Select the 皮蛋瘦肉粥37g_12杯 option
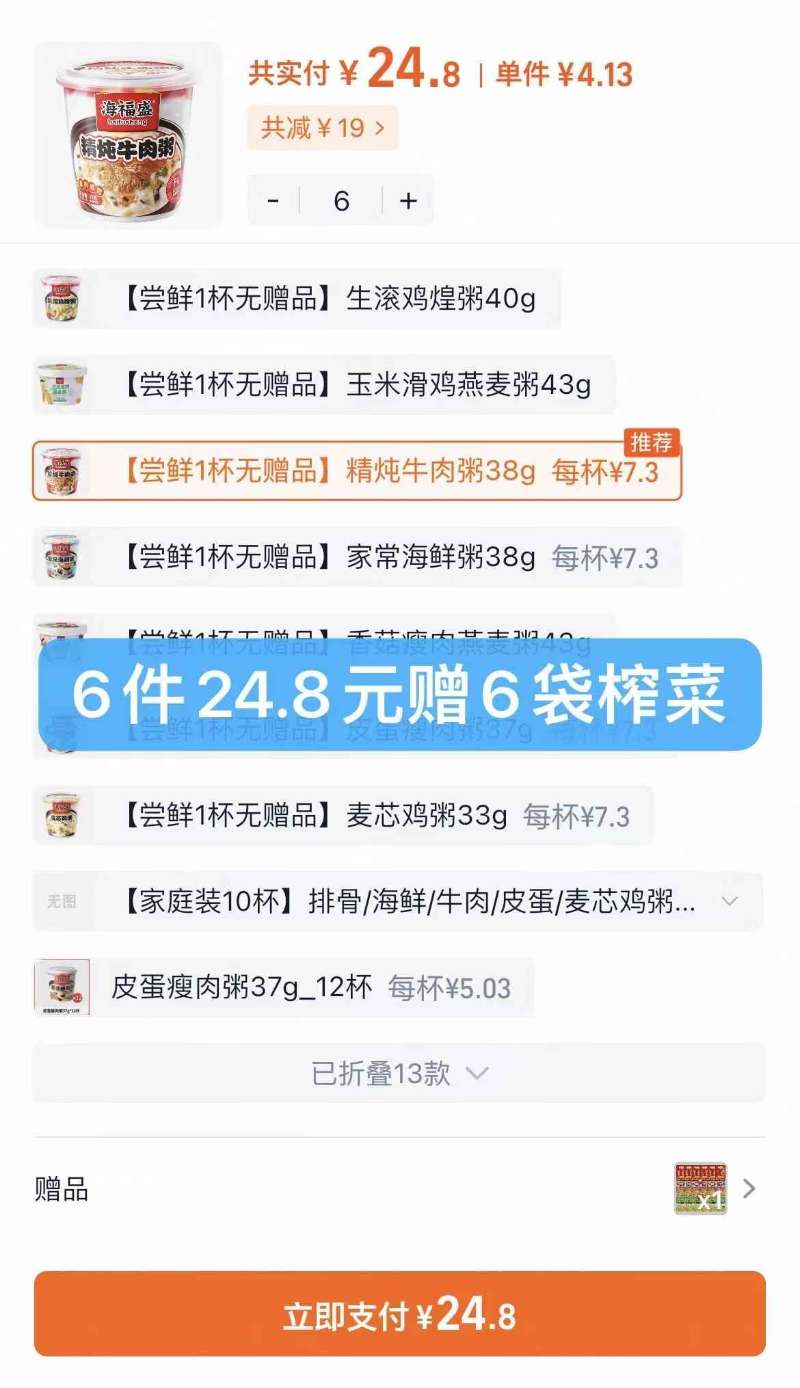The width and height of the screenshot is (800, 1388). 280,987
